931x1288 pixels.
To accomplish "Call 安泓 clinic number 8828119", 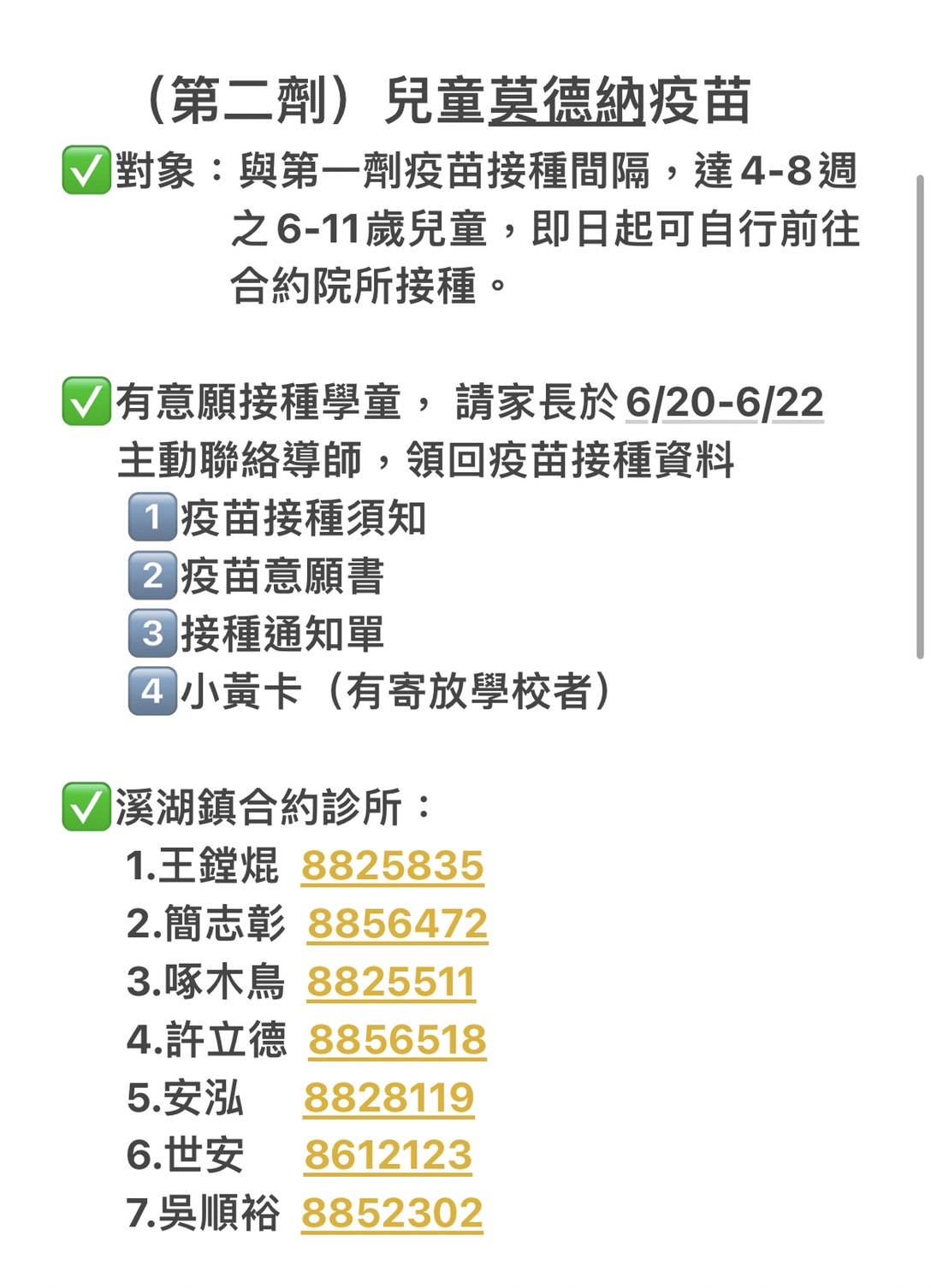I will (x=388, y=1097).
